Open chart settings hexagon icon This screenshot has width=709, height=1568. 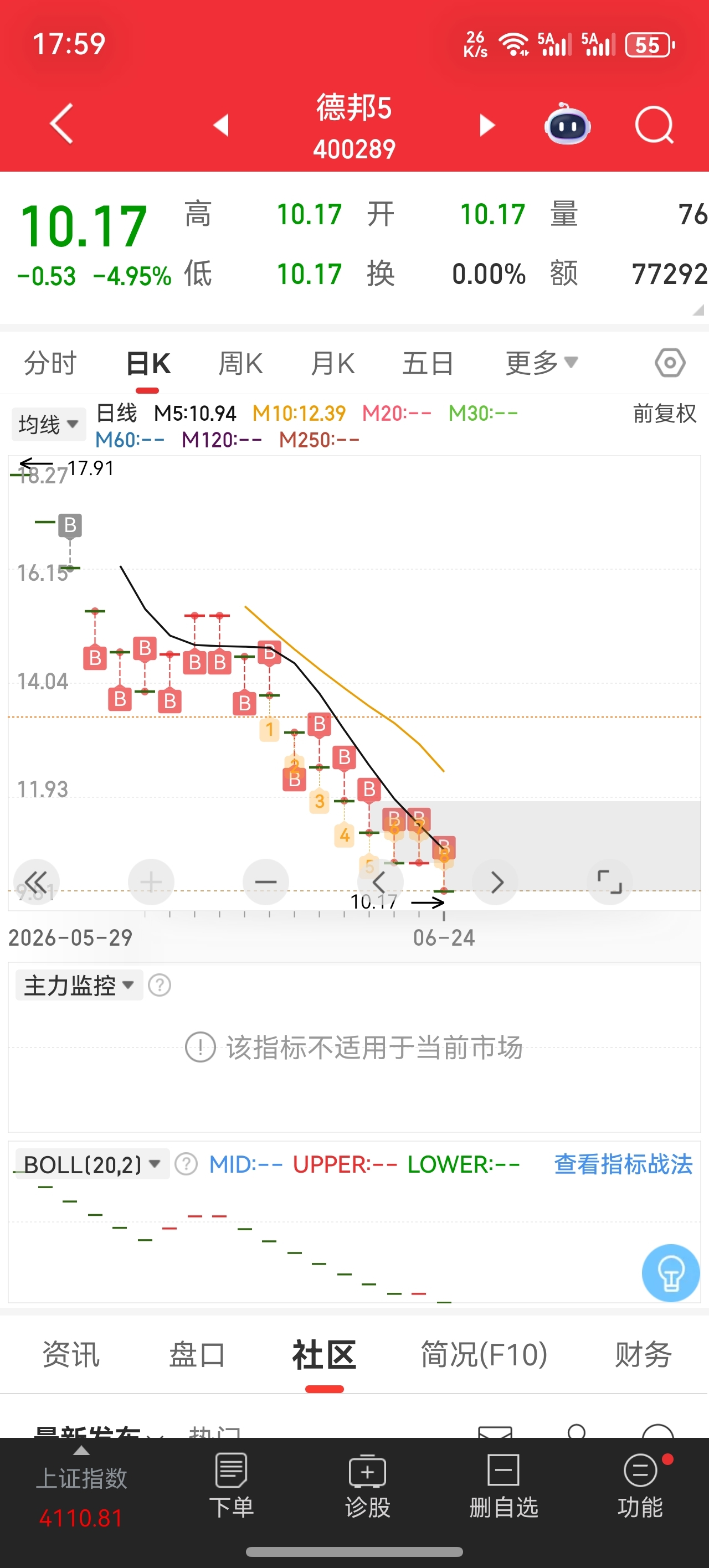click(x=670, y=363)
